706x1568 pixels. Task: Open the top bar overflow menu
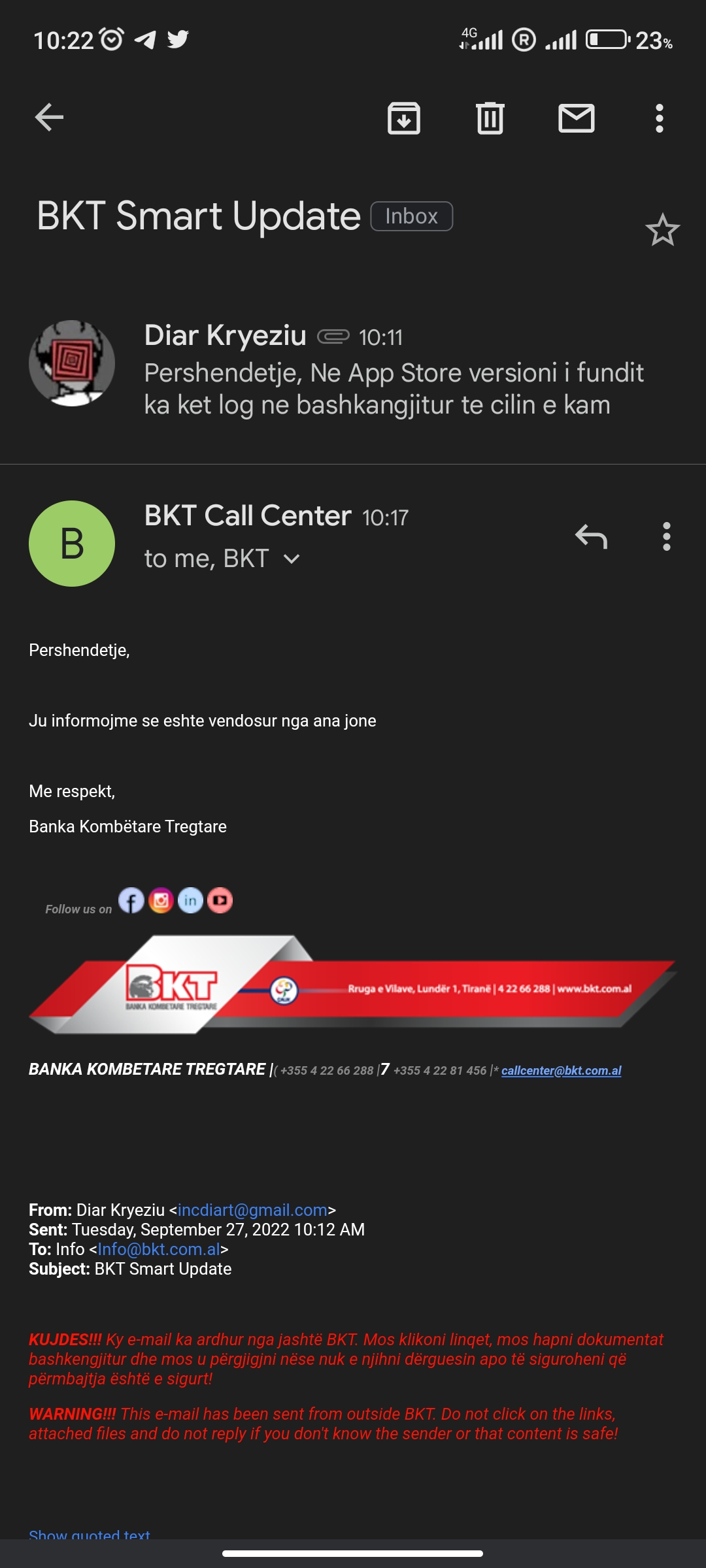pyautogui.click(x=659, y=118)
